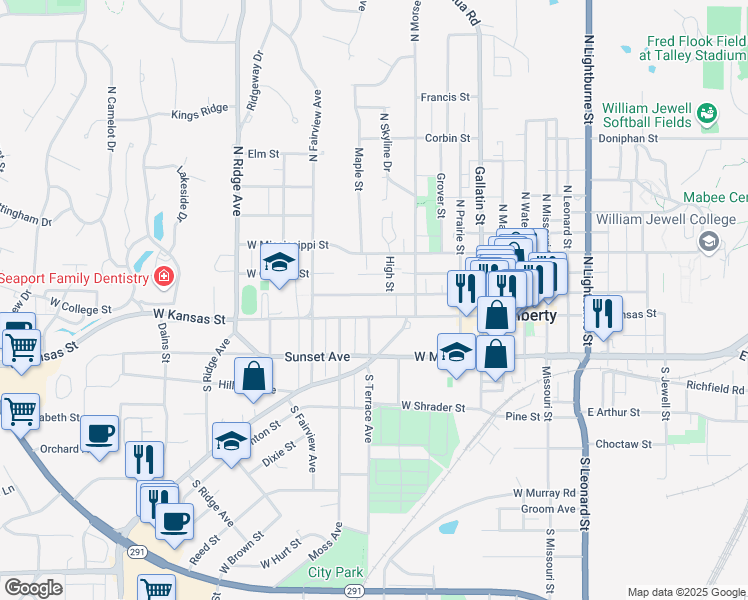Tap the shopping cart marker near Elizabeth St
This screenshot has height=600, width=748.
(20, 409)
